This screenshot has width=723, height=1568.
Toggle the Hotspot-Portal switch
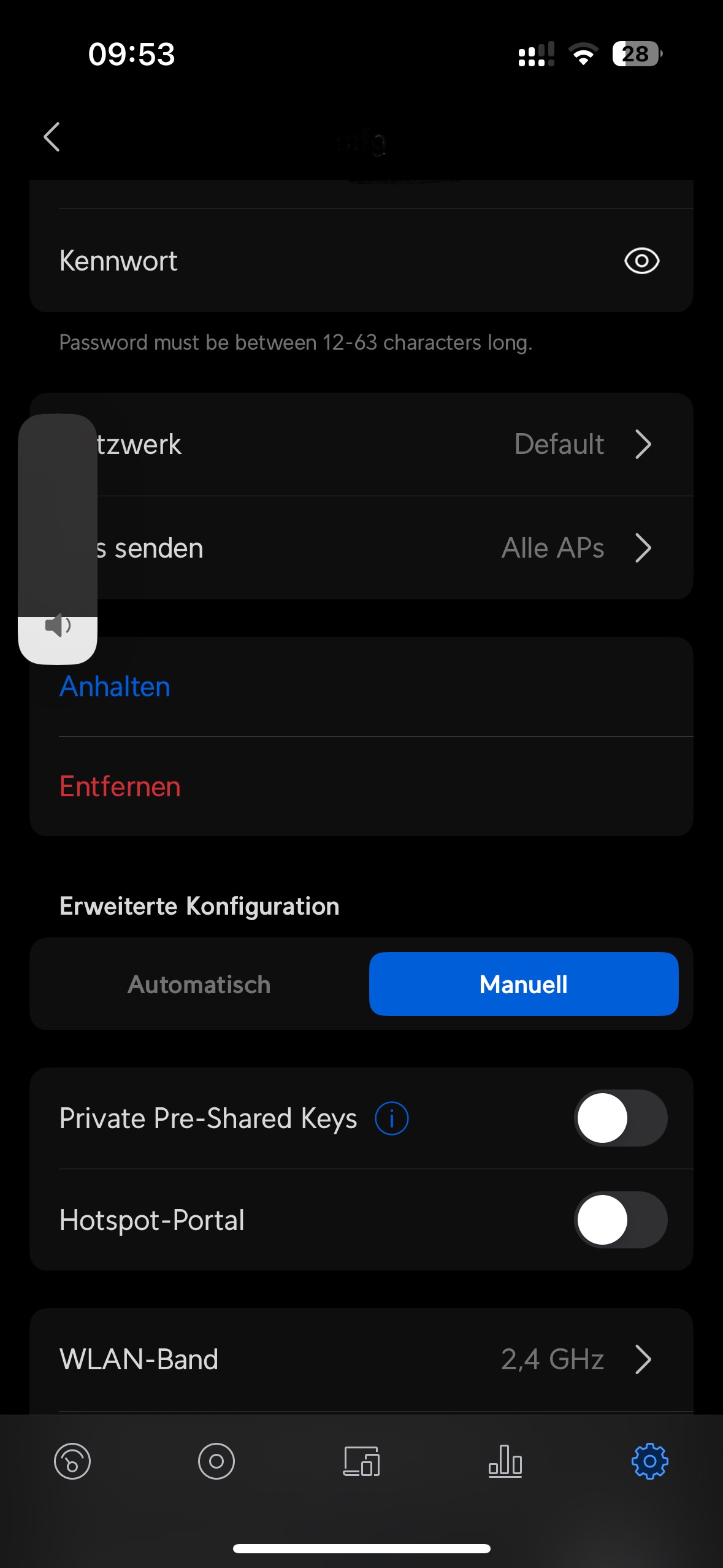620,1220
